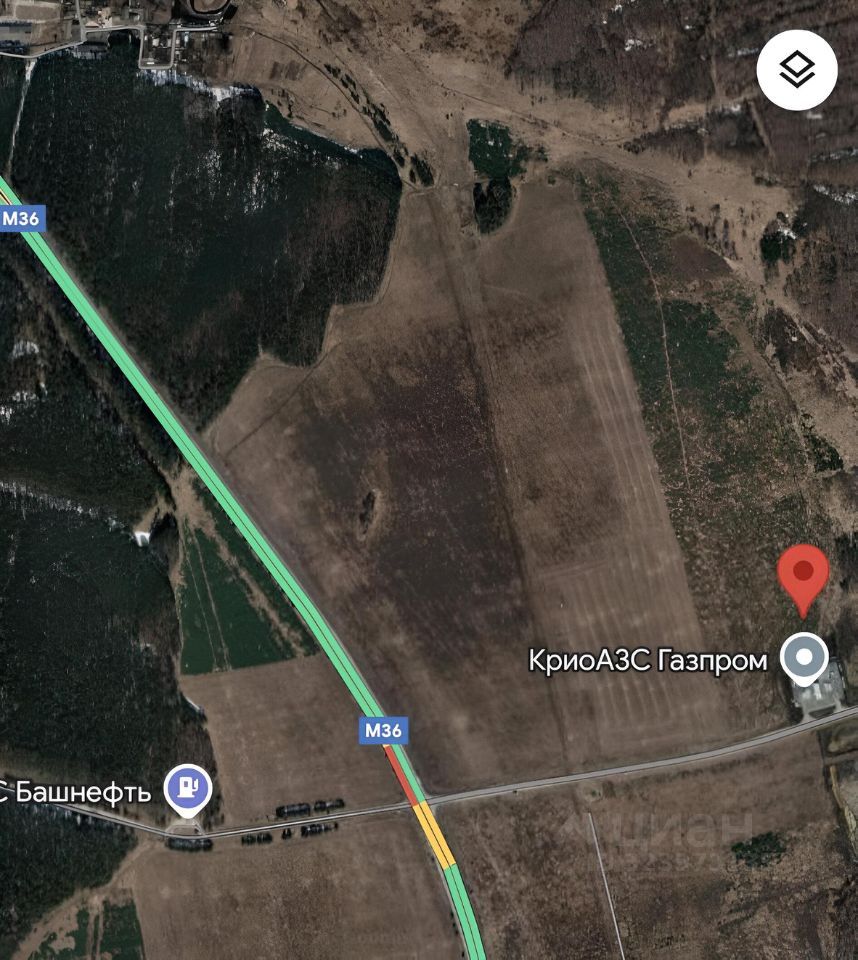Tap the red dropped pin
Screen dimensions: 858x960
point(803,573)
